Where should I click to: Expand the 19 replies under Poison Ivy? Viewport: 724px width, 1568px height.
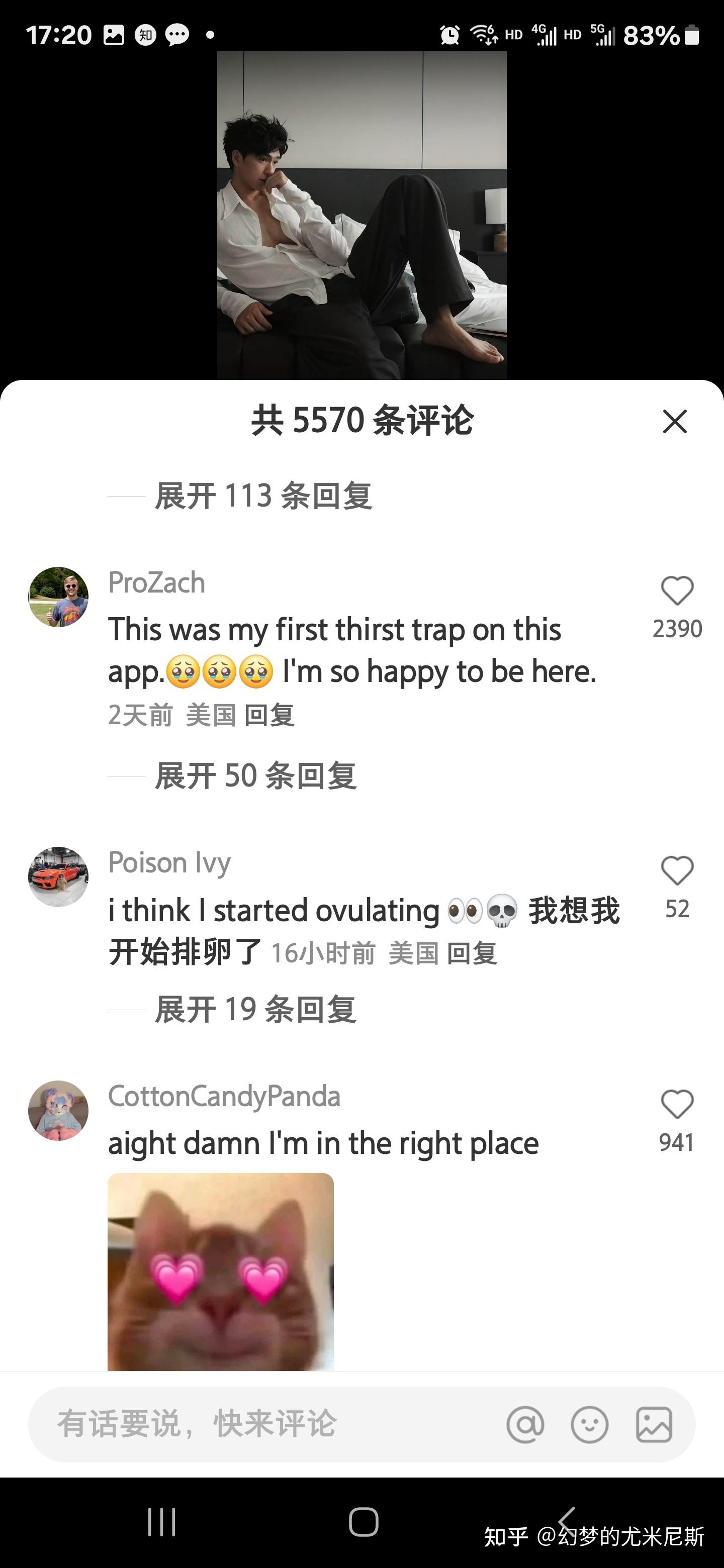point(255,1009)
